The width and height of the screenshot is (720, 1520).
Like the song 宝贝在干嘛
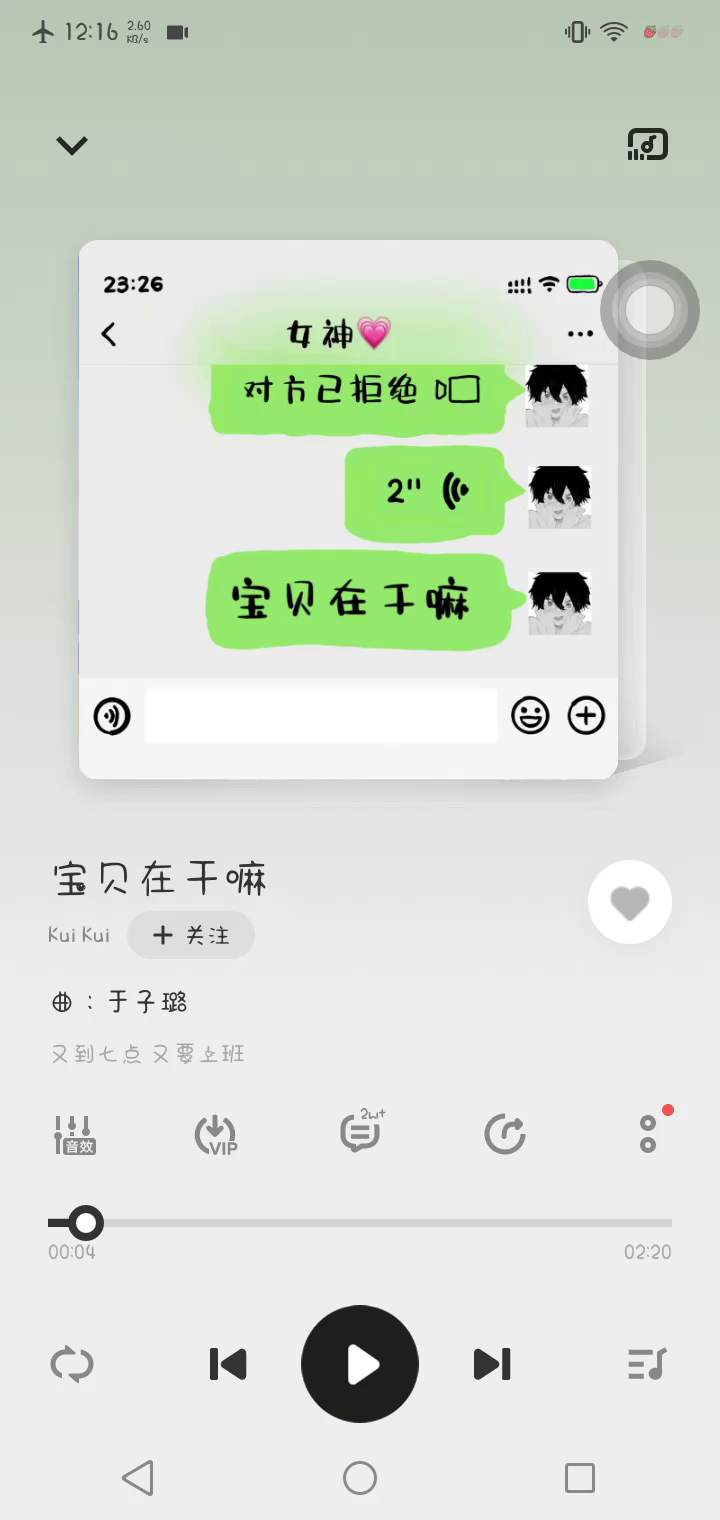coord(630,903)
